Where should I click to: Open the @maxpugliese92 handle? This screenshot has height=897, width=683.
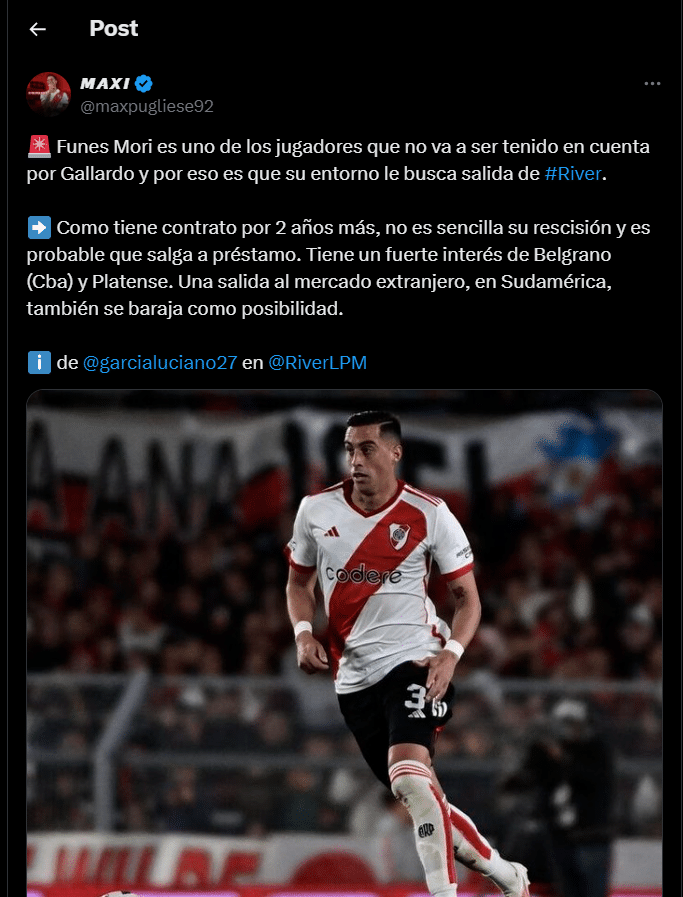(x=147, y=105)
